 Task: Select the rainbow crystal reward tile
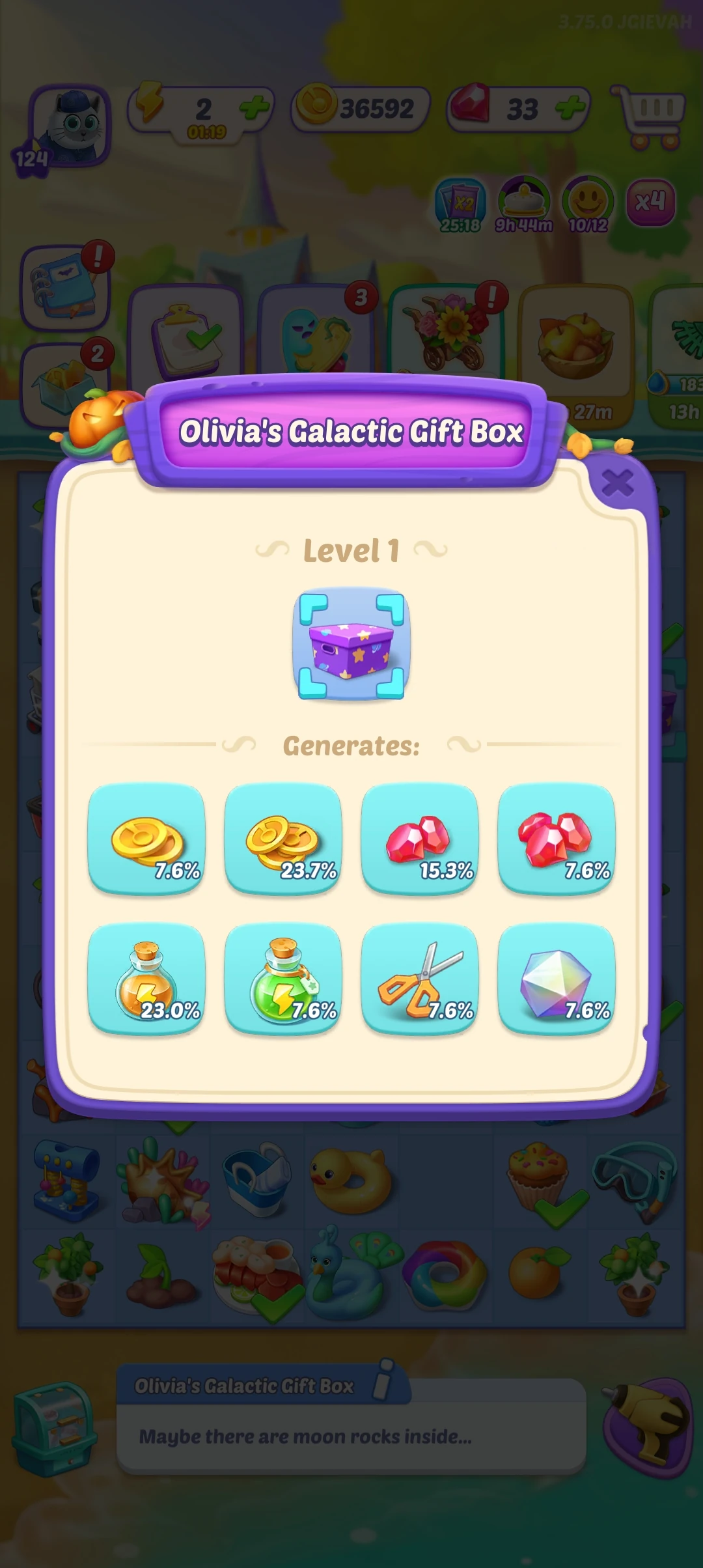(x=557, y=979)
